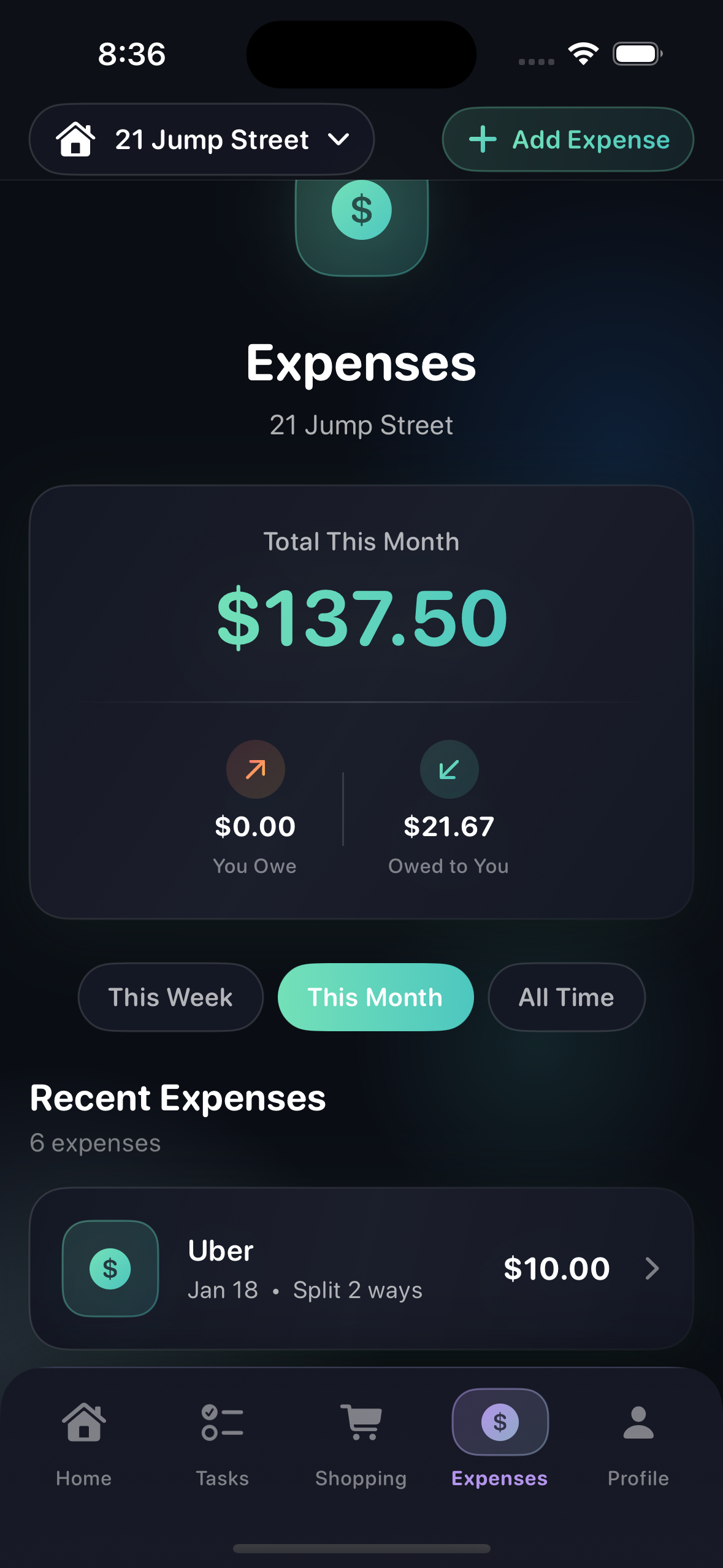Screen dimensions: 723x1568
Task: Show All Time expenses
Action: 566,997
